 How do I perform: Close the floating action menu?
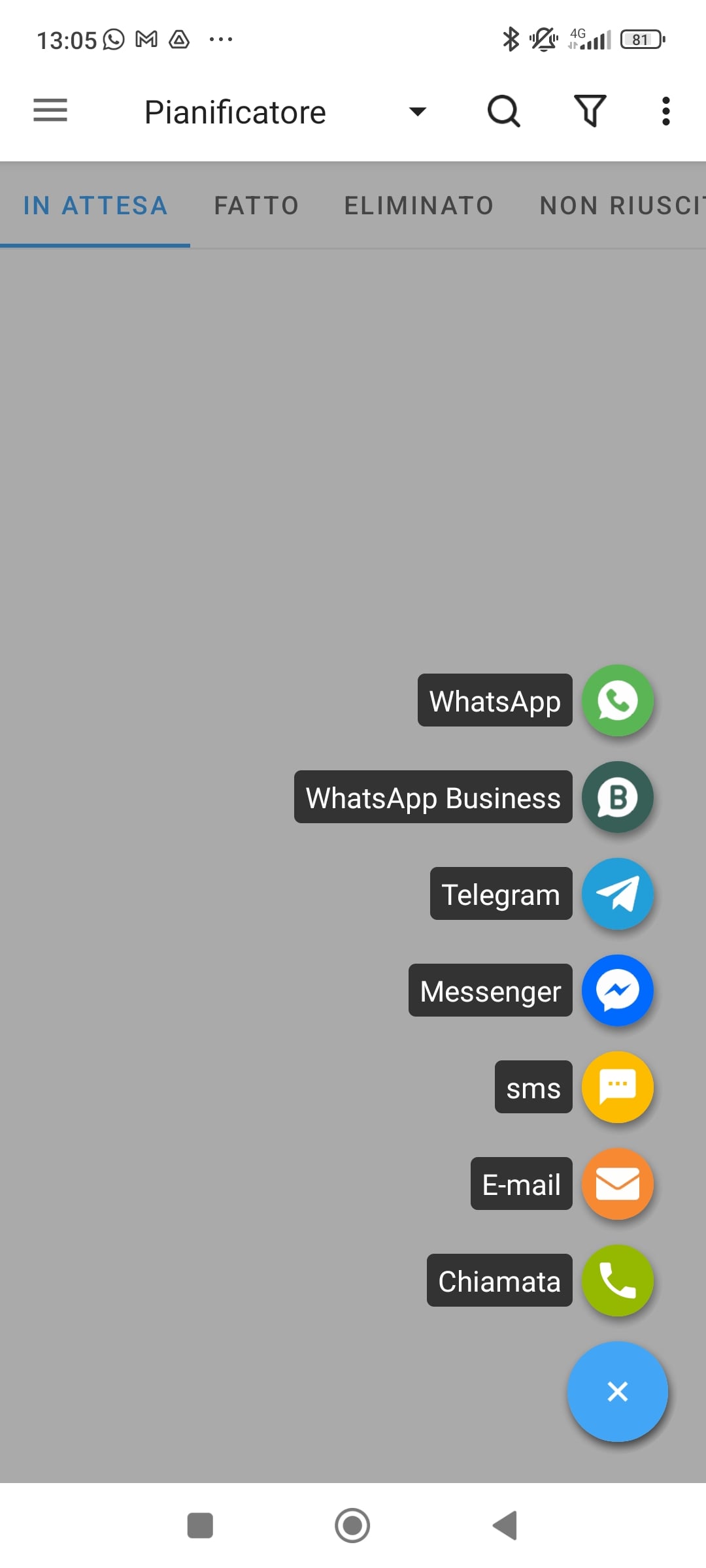click(x=617, y=1392)
